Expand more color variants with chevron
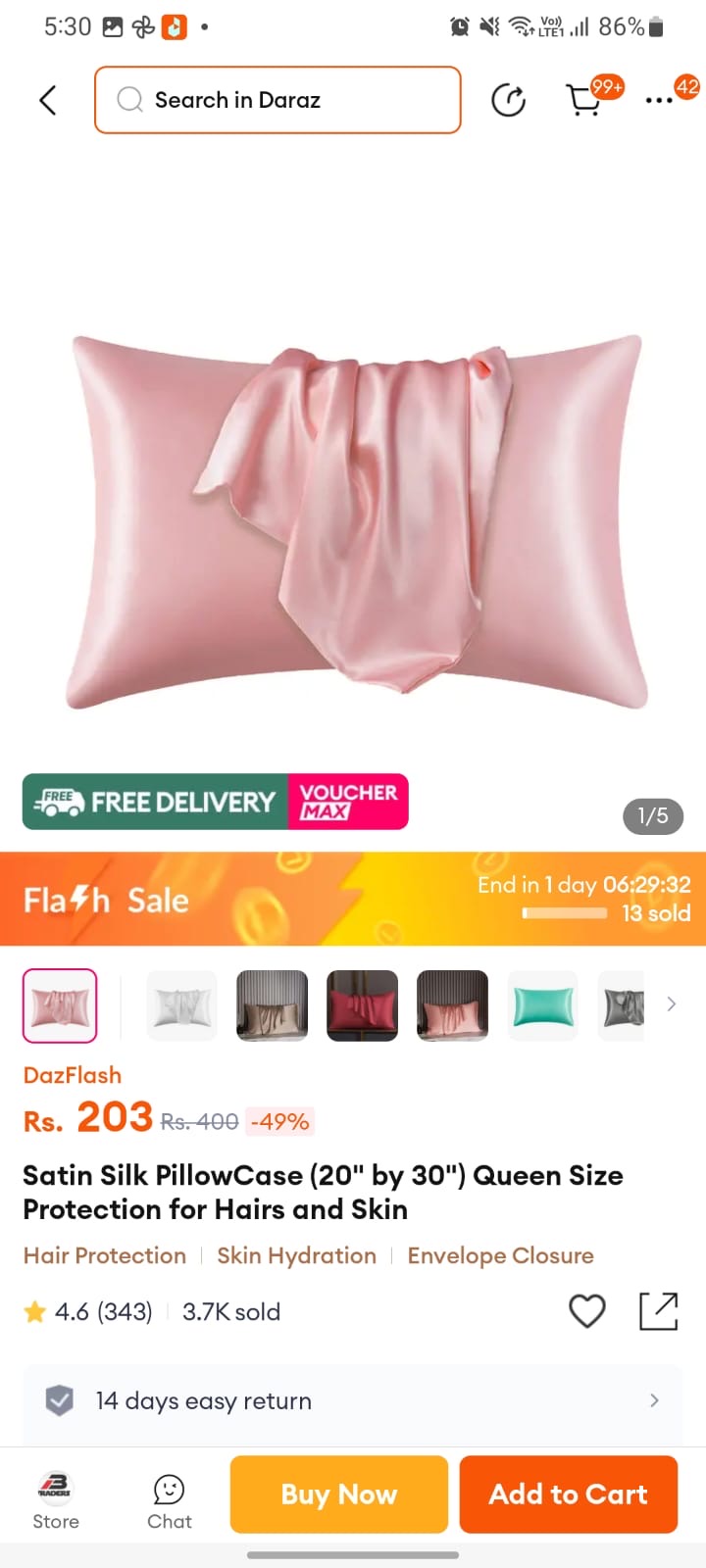This screenshot has width=706, height=1568. pos(672,1004)
